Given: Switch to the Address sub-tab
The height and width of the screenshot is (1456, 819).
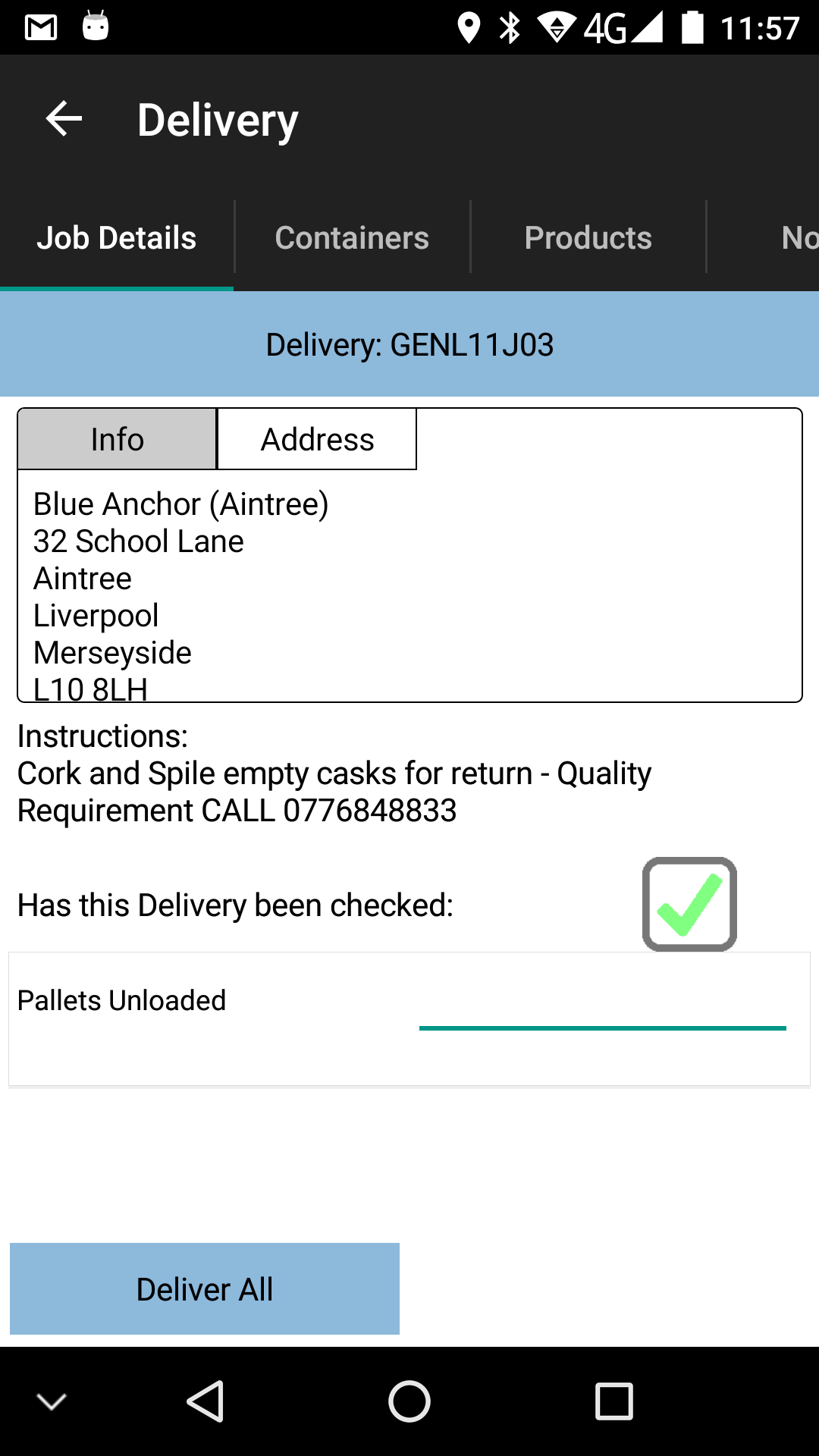Looking at the screenshot, I should pos(317,439).
